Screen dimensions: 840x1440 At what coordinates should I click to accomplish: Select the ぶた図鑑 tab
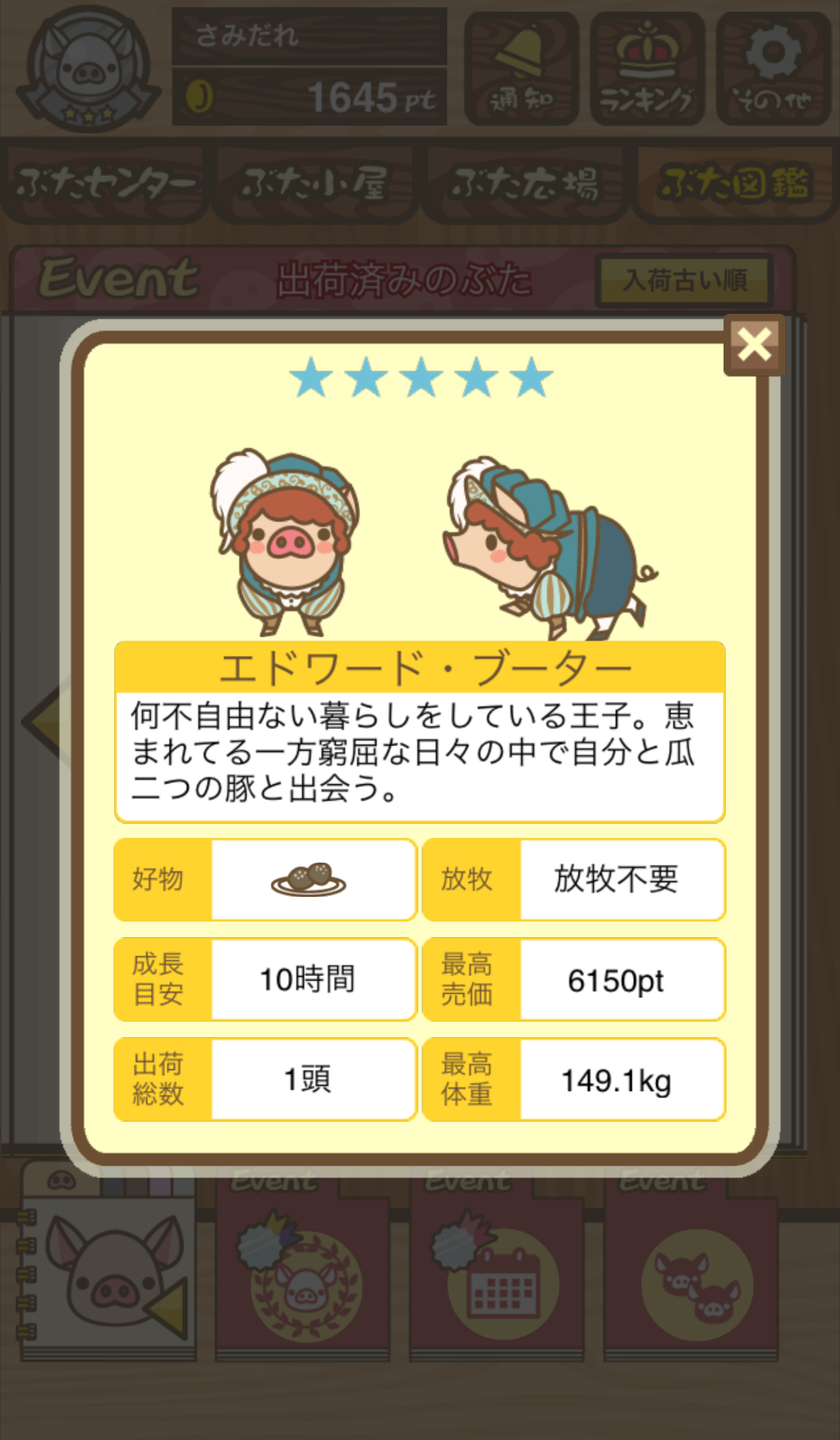pos(734,185)
